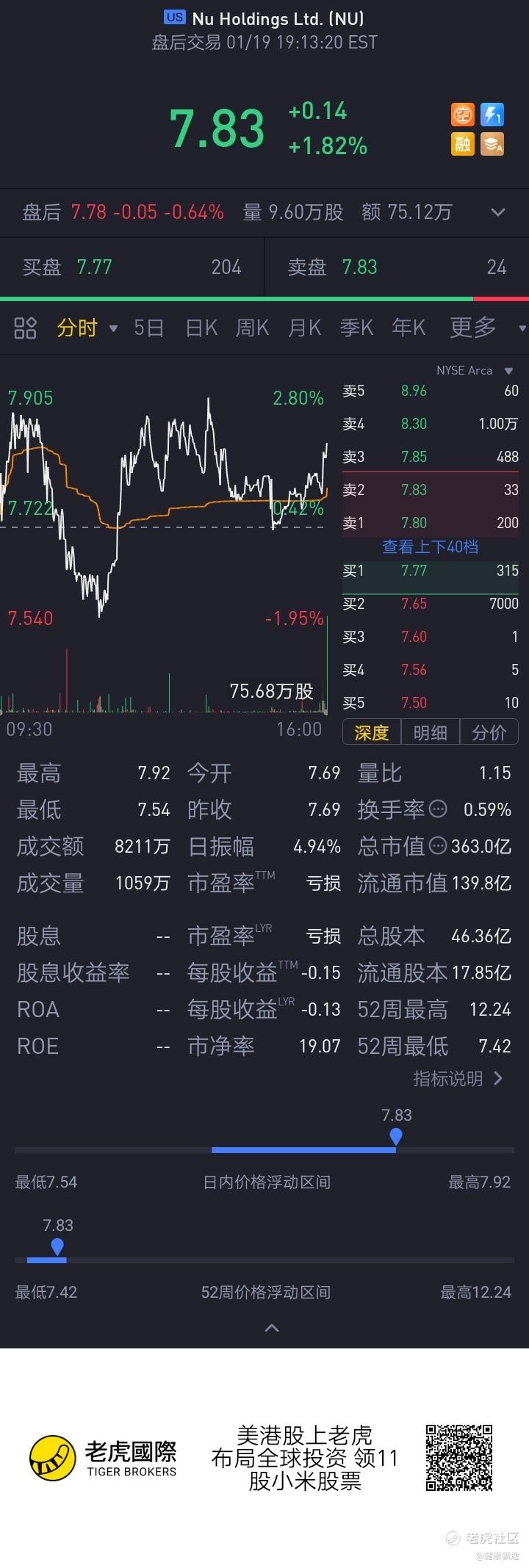
Task: Open 指标说明 indicator explanation
Action: coord(457,1078)
